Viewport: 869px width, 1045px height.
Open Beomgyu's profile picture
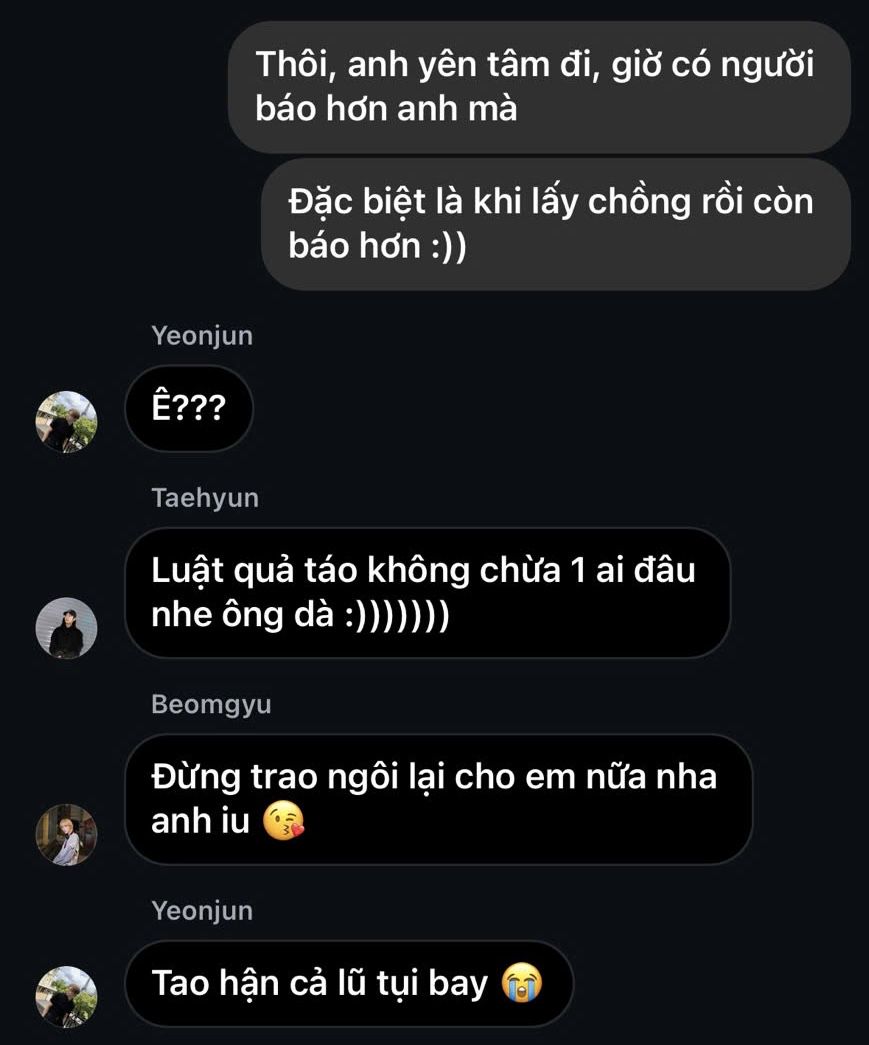coord(66,834)
